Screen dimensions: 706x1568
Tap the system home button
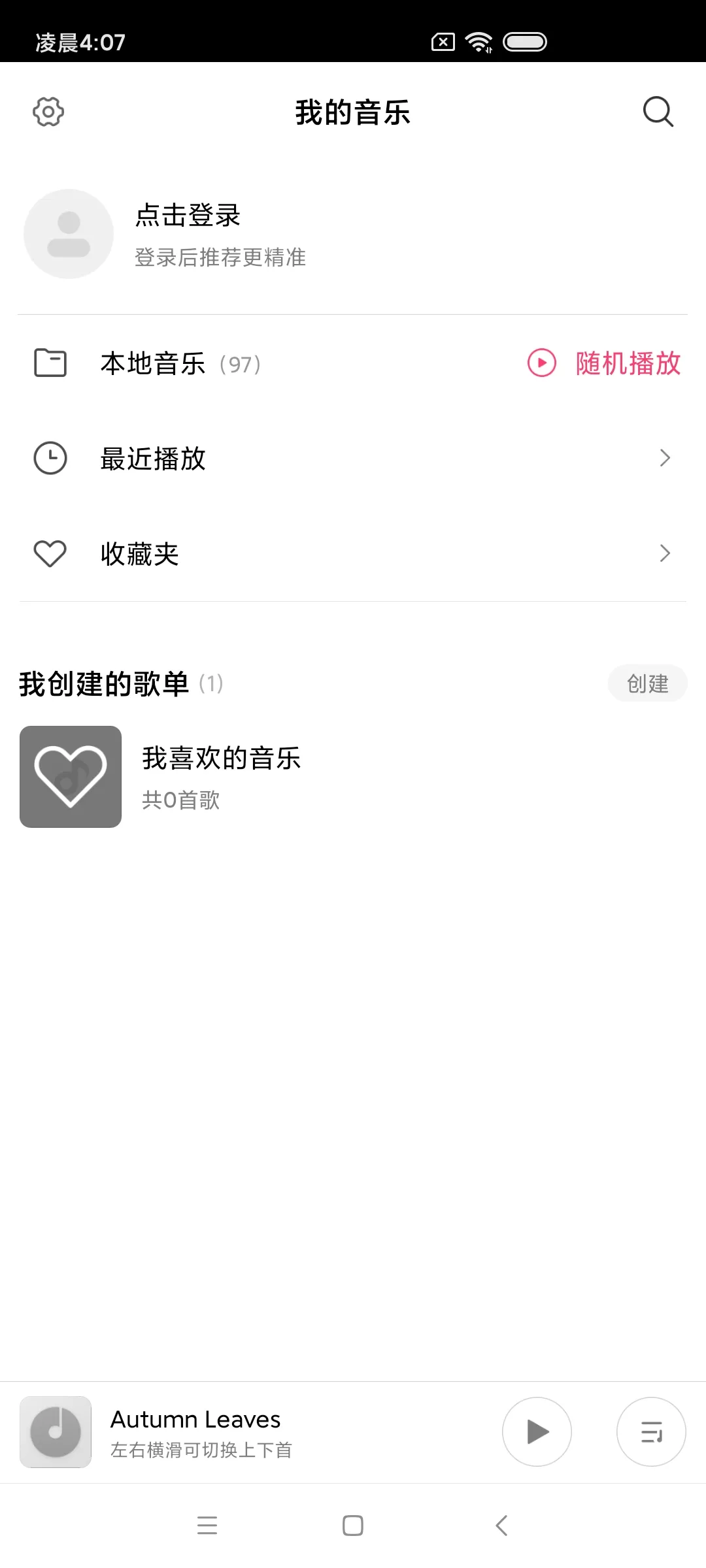(x=353, y=1526)
